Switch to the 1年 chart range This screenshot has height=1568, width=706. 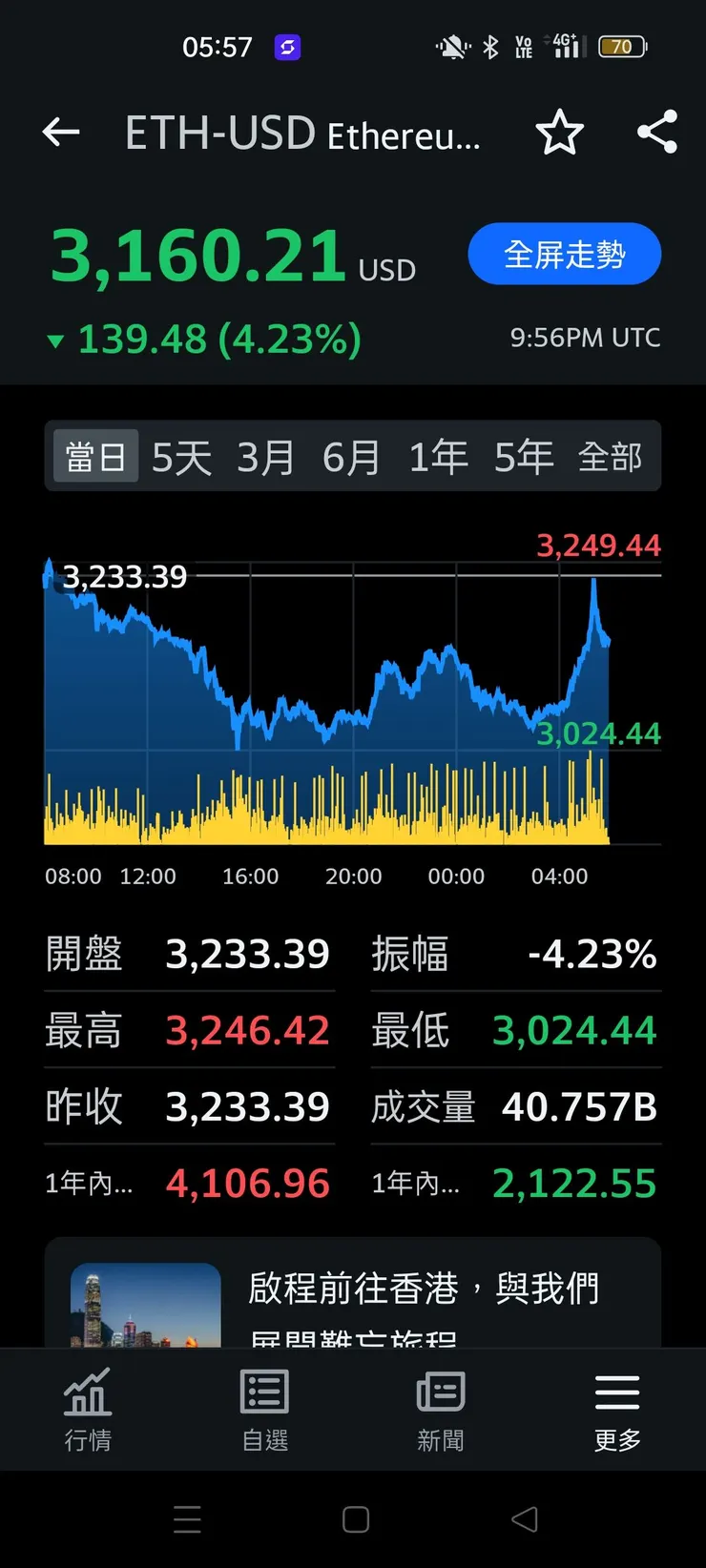coord(437,456)
